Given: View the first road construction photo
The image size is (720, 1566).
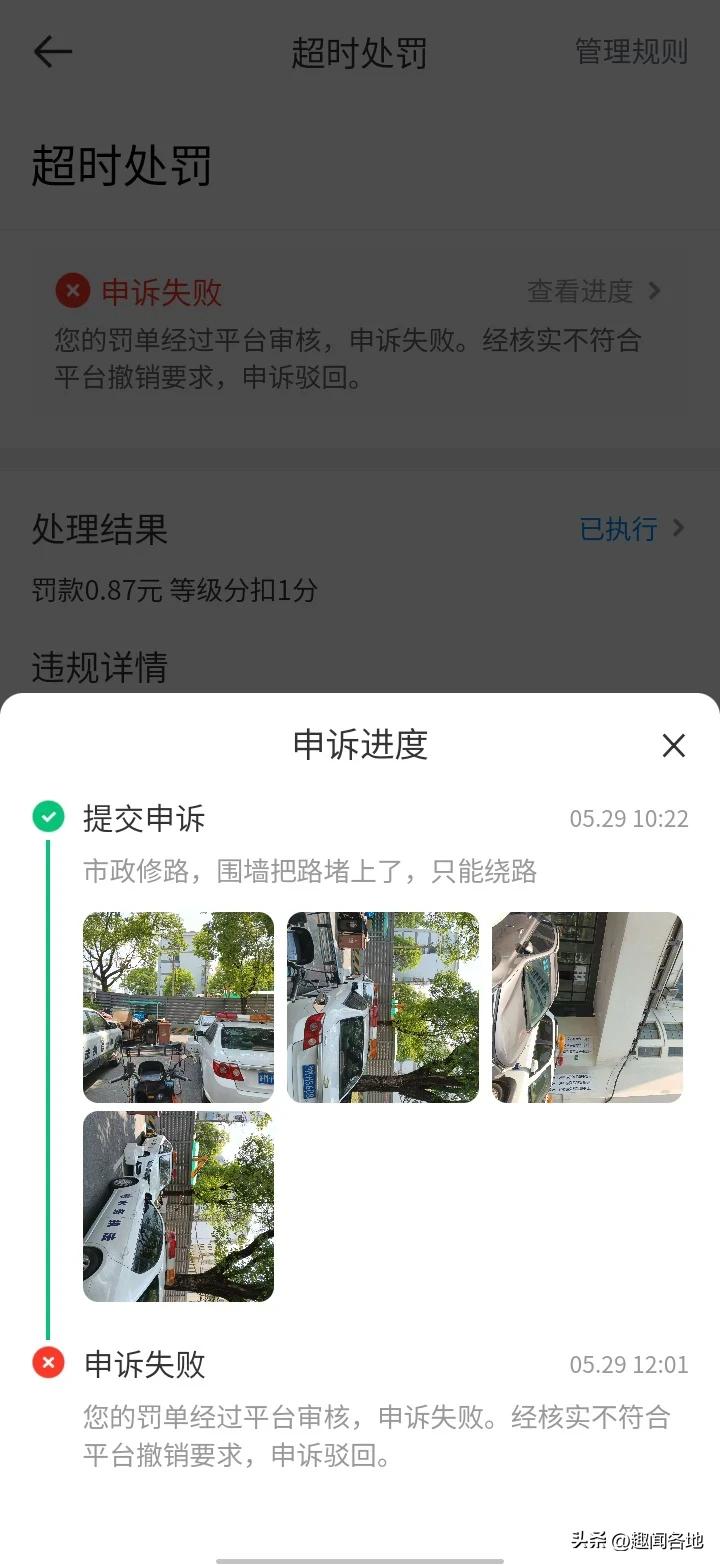Looking at the screenshot, I should coord(178,1006).
